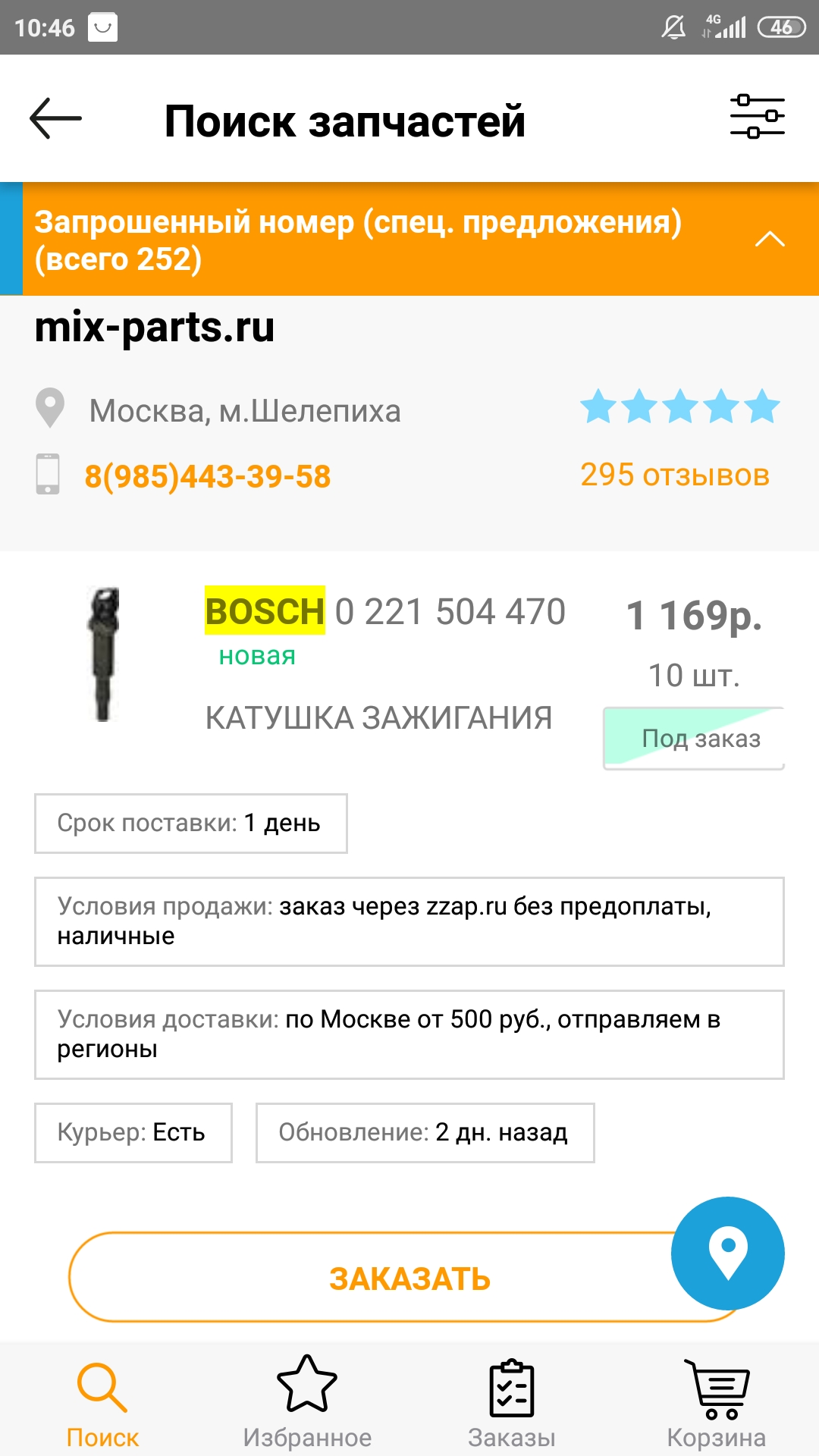The width and height of the screenshot is (819, 1456).
Task: Open the mix-parts.ru seller page
Action: click(x=155, y=328)
